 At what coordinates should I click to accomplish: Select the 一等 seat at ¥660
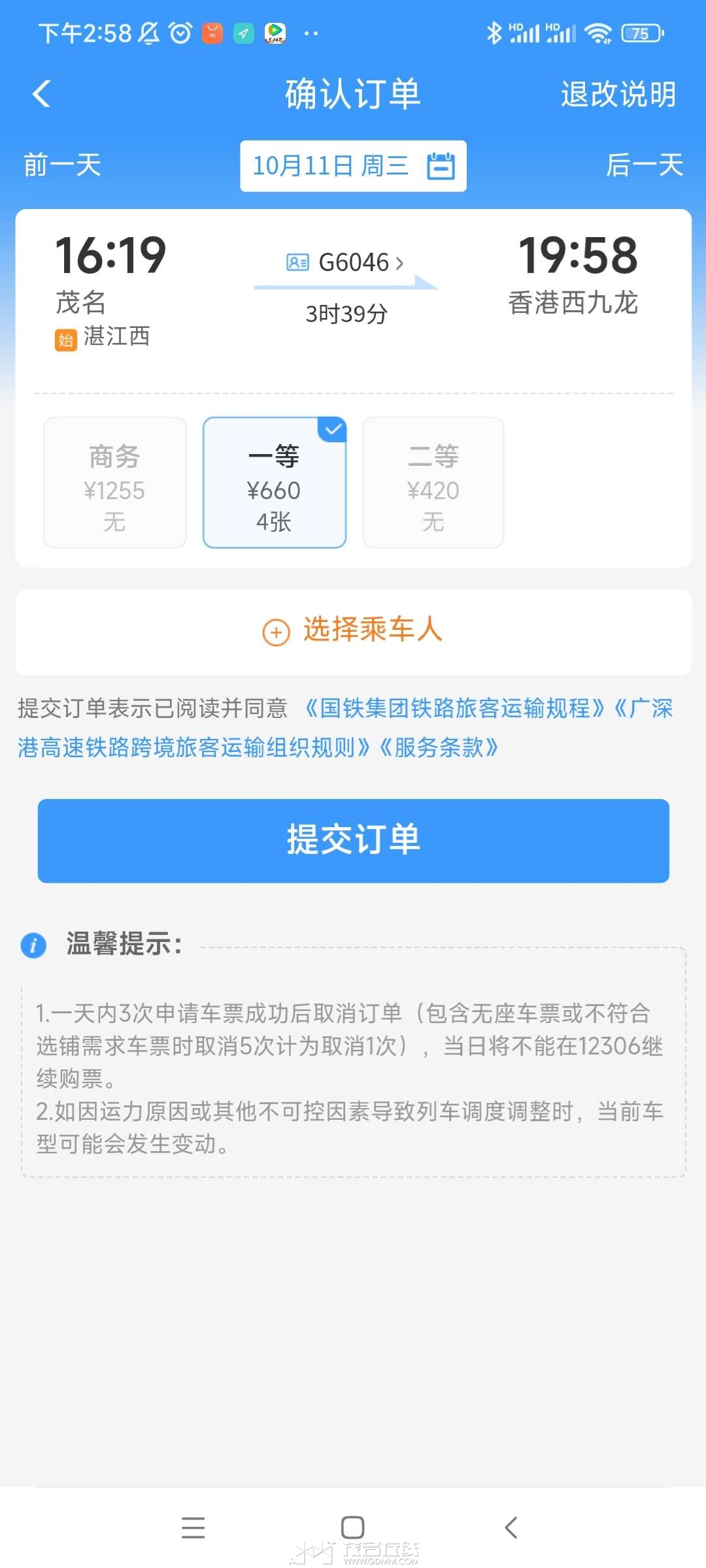[275, 482]
